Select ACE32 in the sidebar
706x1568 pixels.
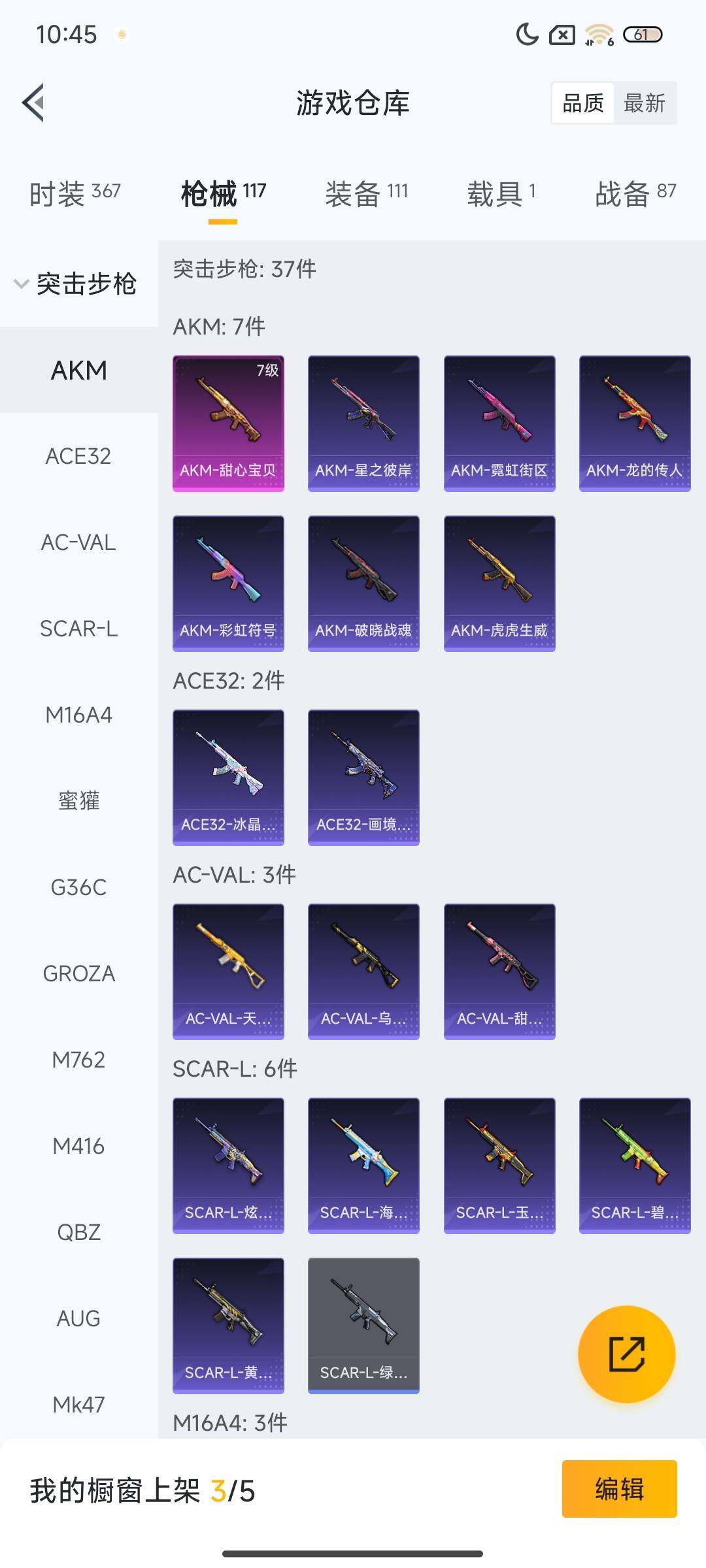(x=78, y=456)
